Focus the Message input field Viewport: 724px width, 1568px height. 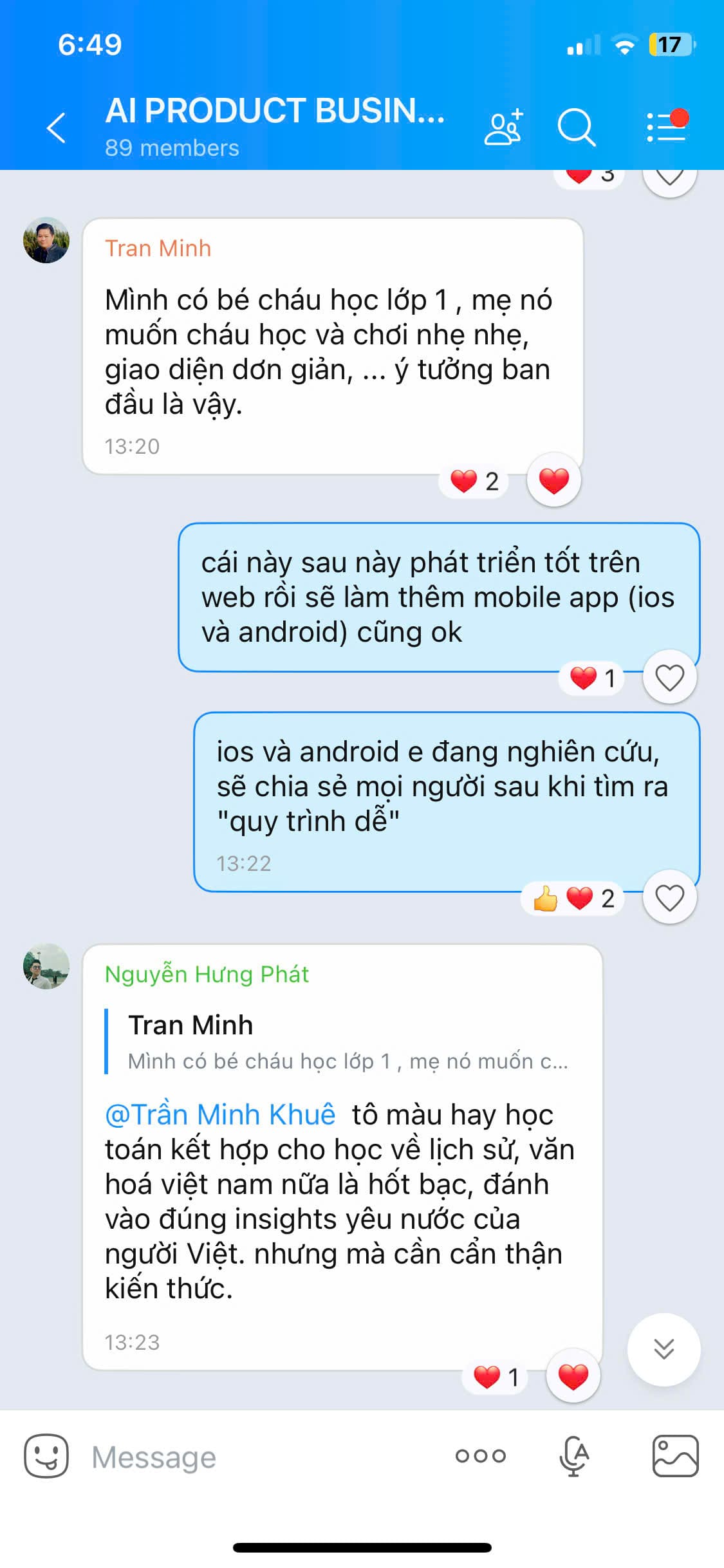coord(257,1457)
